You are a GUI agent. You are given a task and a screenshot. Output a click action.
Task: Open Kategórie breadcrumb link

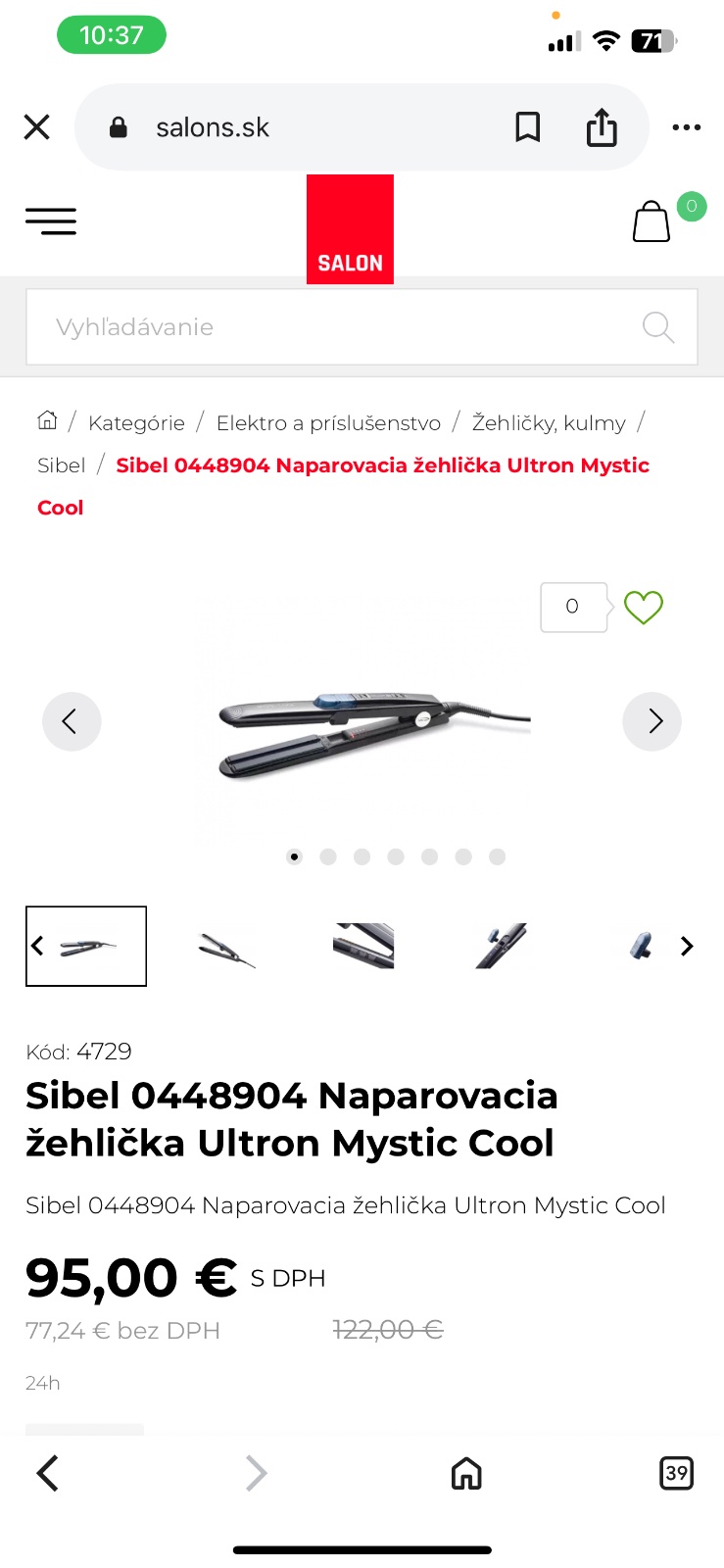136,423
